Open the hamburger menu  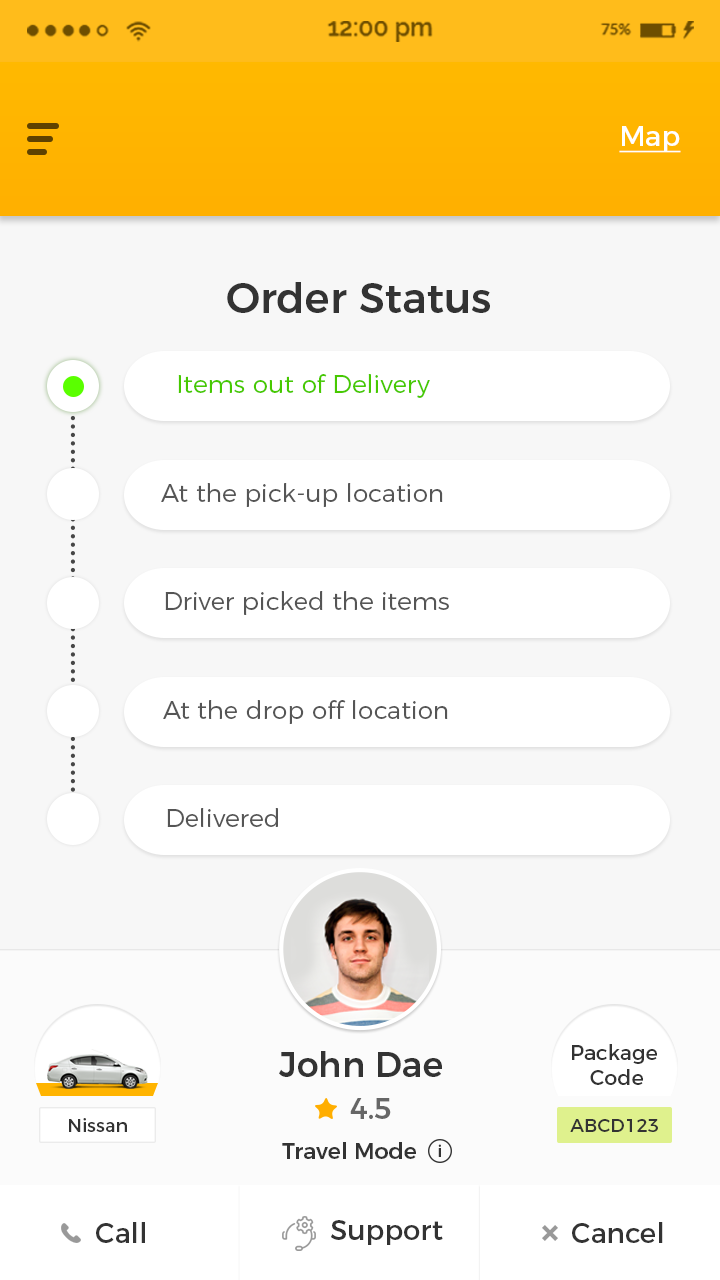(43, 138)
